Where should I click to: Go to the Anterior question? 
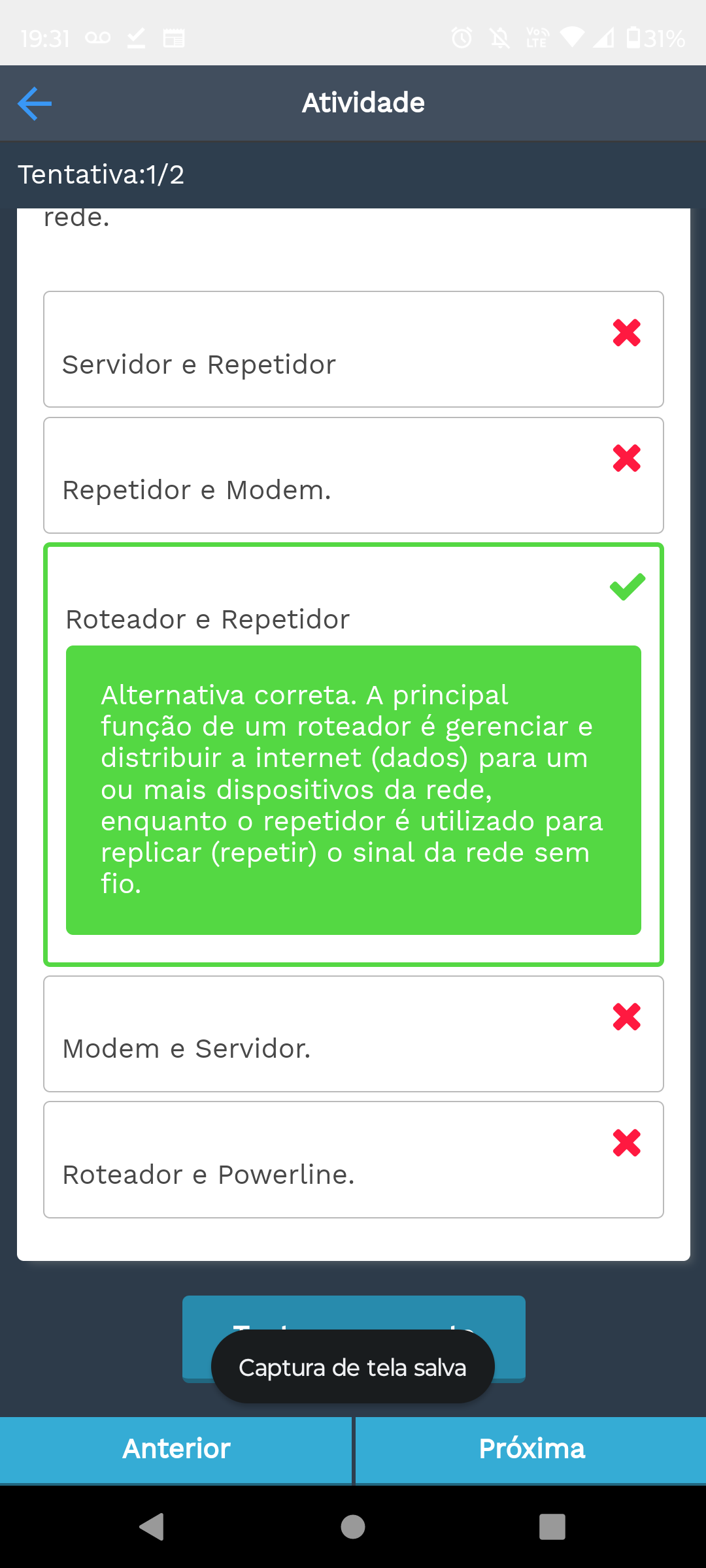click(175, 1449)
